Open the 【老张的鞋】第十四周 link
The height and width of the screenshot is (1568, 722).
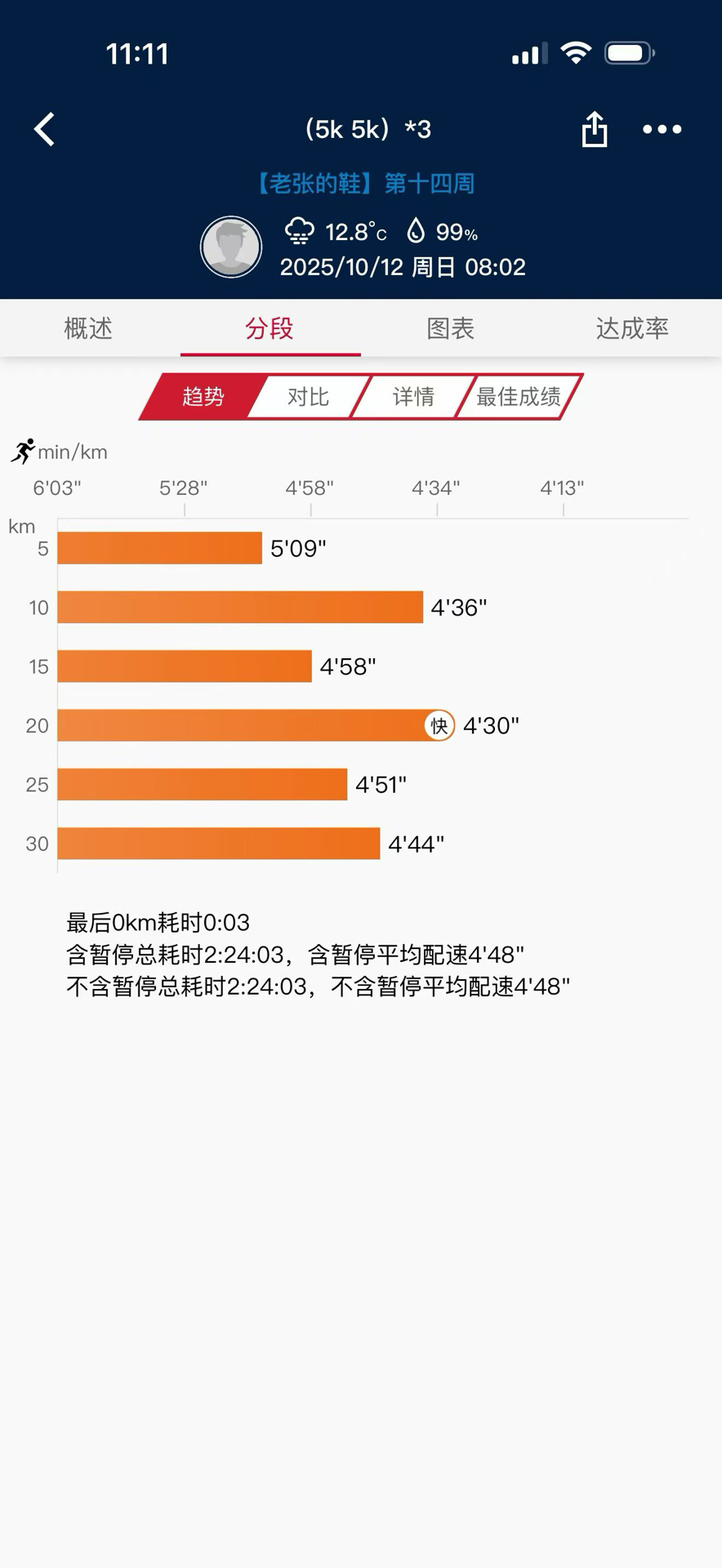click(364, 183)
